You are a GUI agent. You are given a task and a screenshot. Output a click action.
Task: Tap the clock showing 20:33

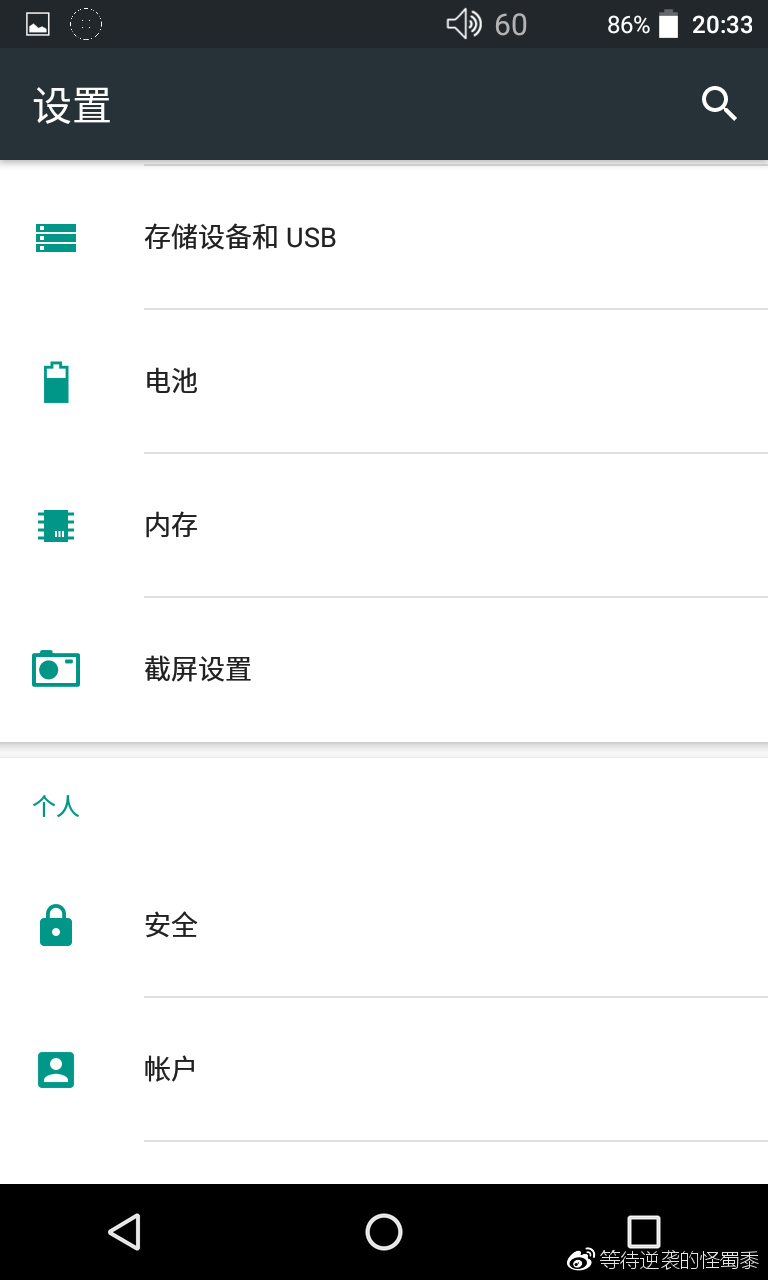[x=722, y=24]
